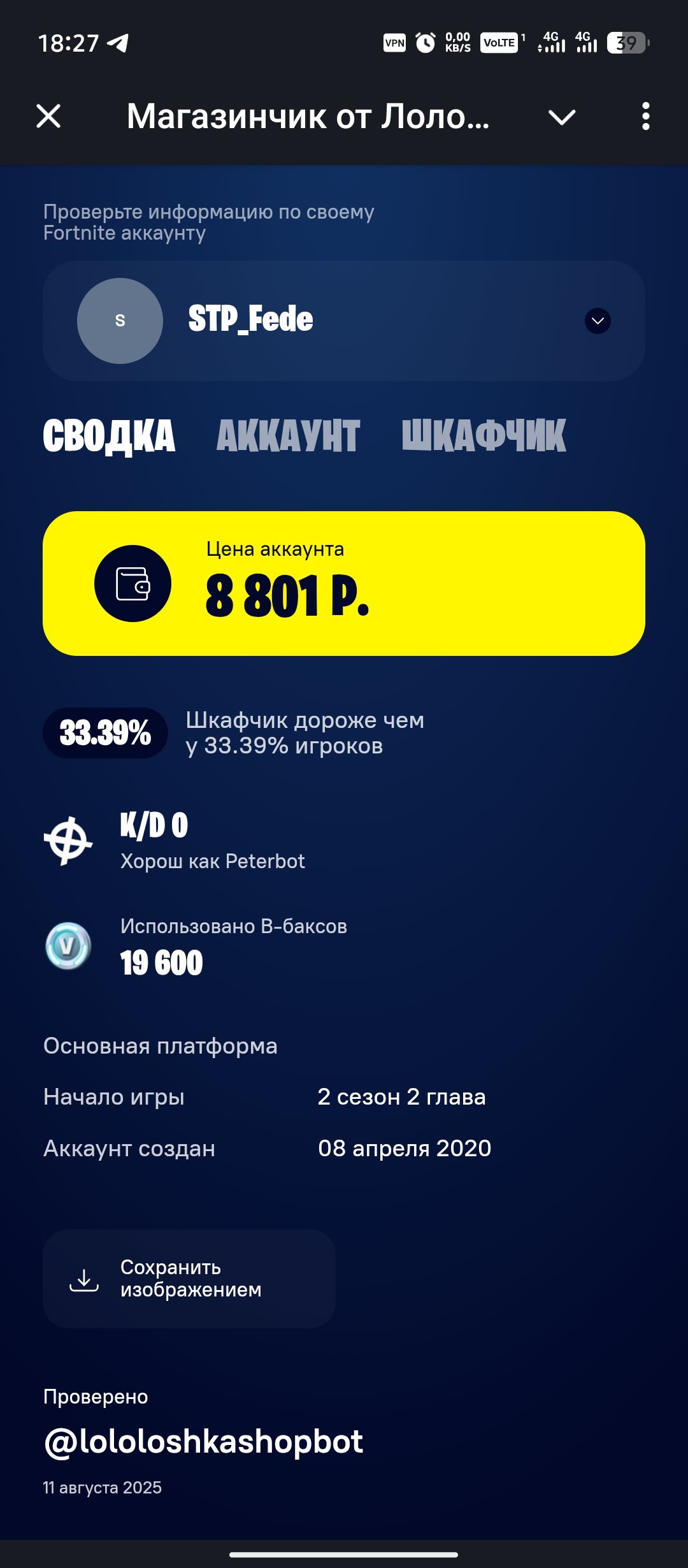Close the Магазинчик mini app
The height and width of the screenshot is (1568, 688).
point(48,117)
